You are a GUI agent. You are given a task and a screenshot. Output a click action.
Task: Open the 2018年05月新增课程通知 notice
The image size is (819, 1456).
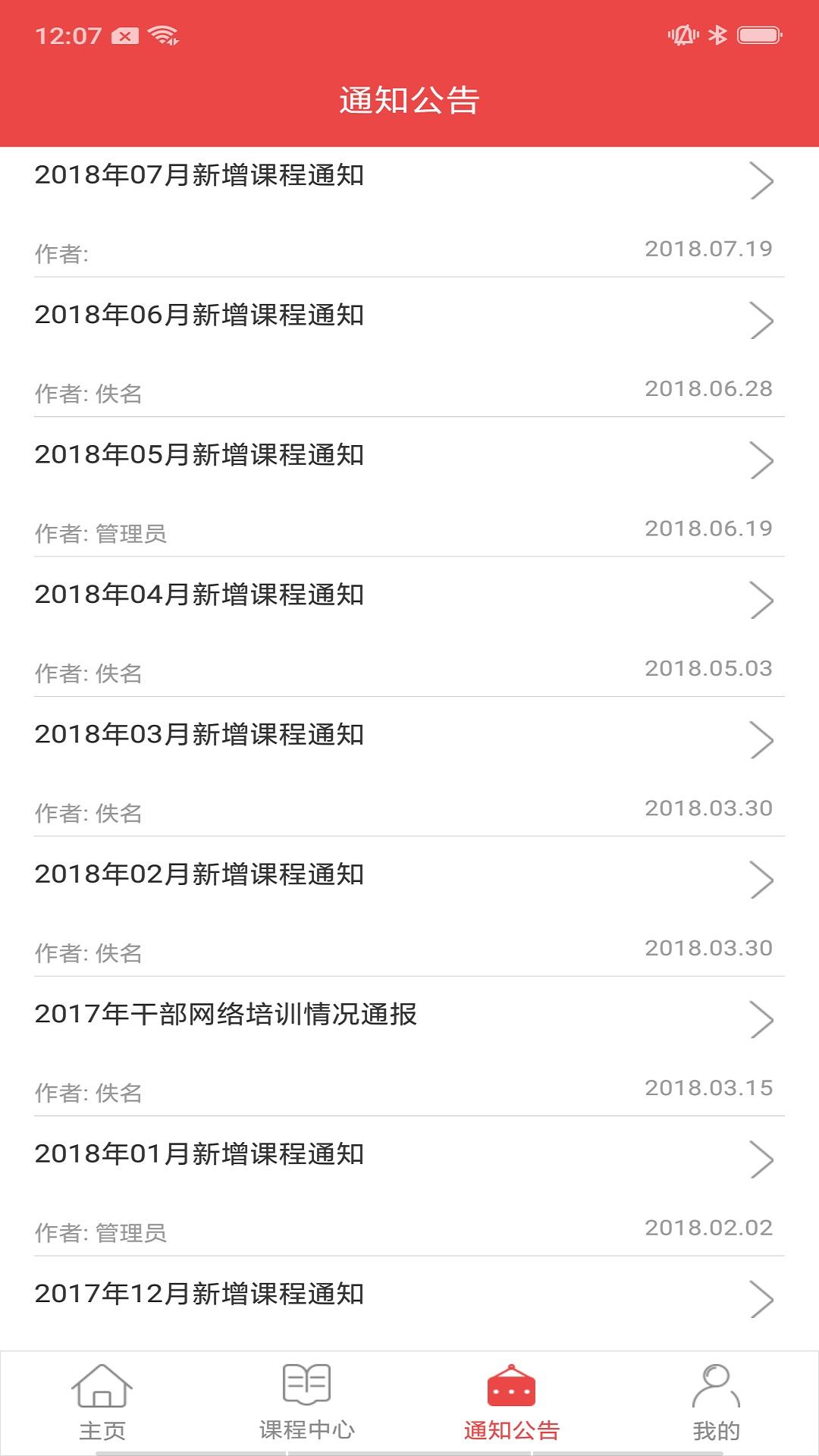pos(199,456)
